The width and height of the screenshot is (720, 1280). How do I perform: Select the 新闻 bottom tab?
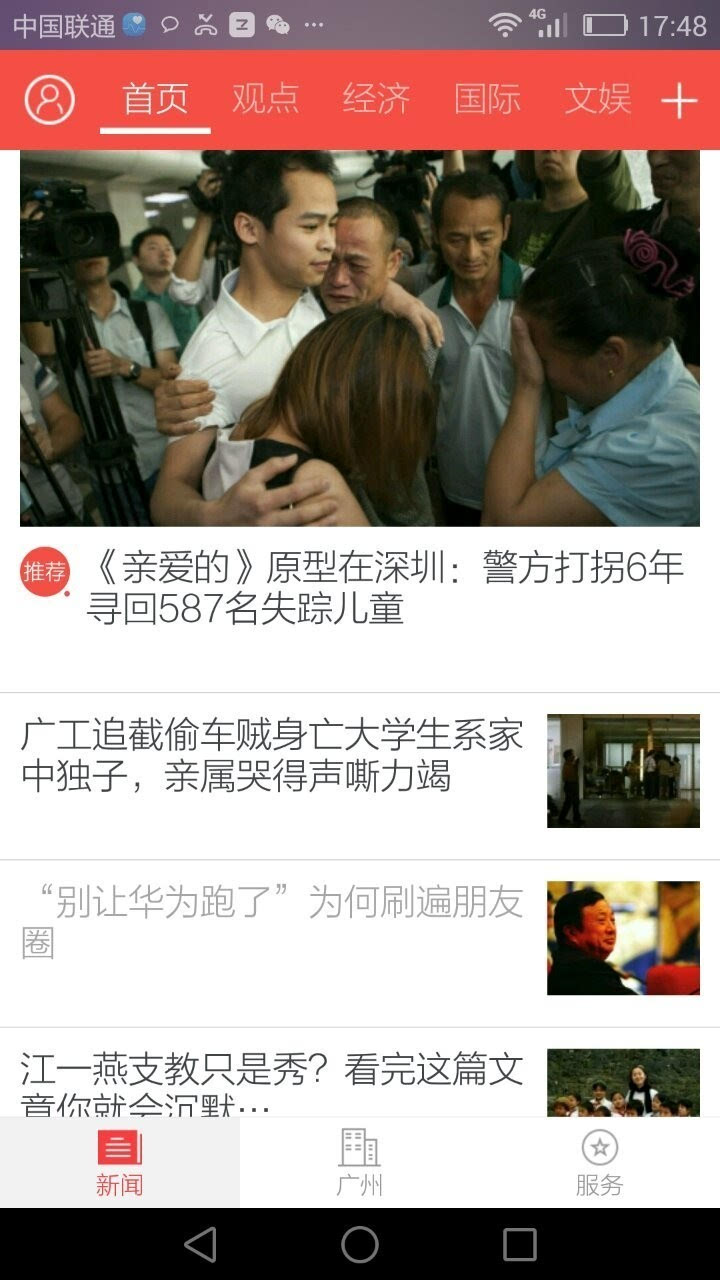120,1163
